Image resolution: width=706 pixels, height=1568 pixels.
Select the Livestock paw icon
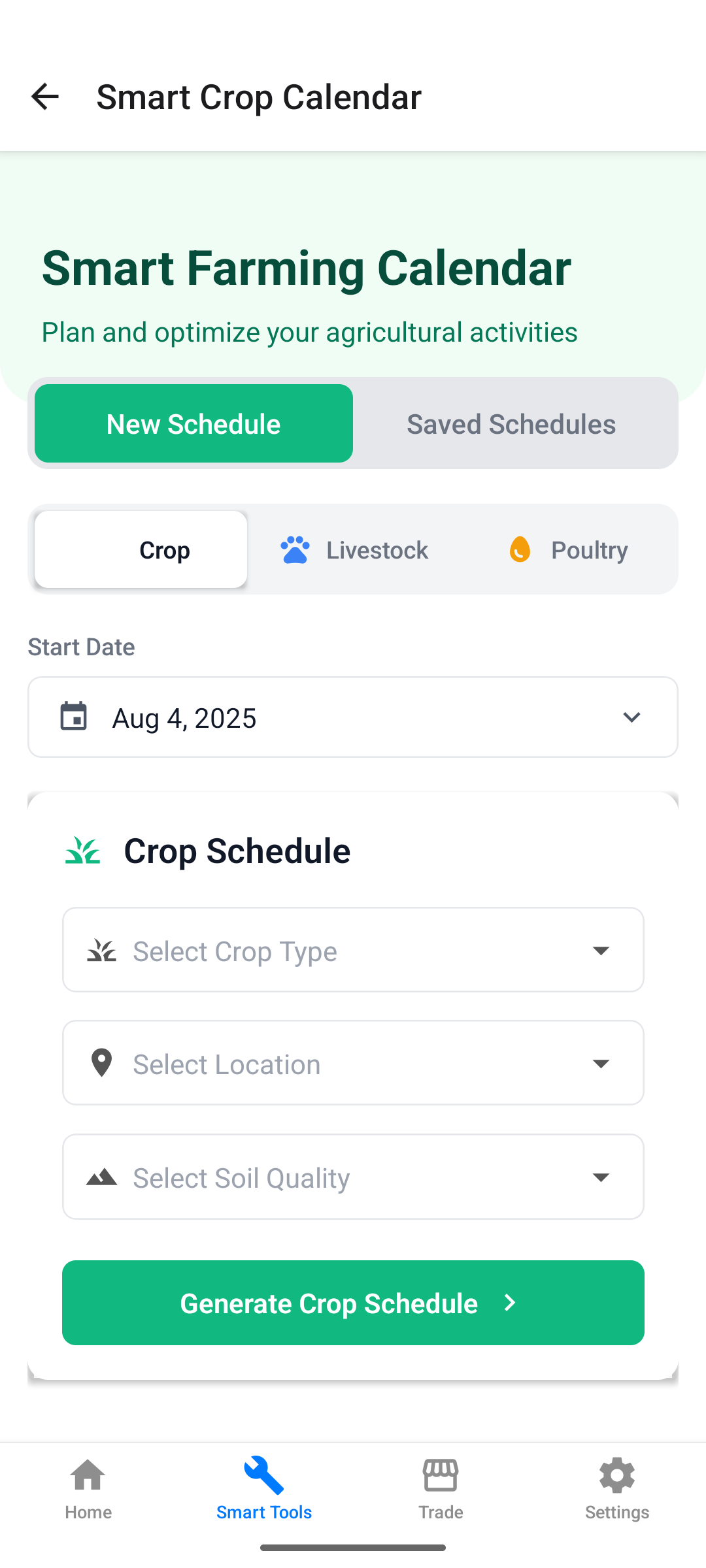[x=295, y=549]
